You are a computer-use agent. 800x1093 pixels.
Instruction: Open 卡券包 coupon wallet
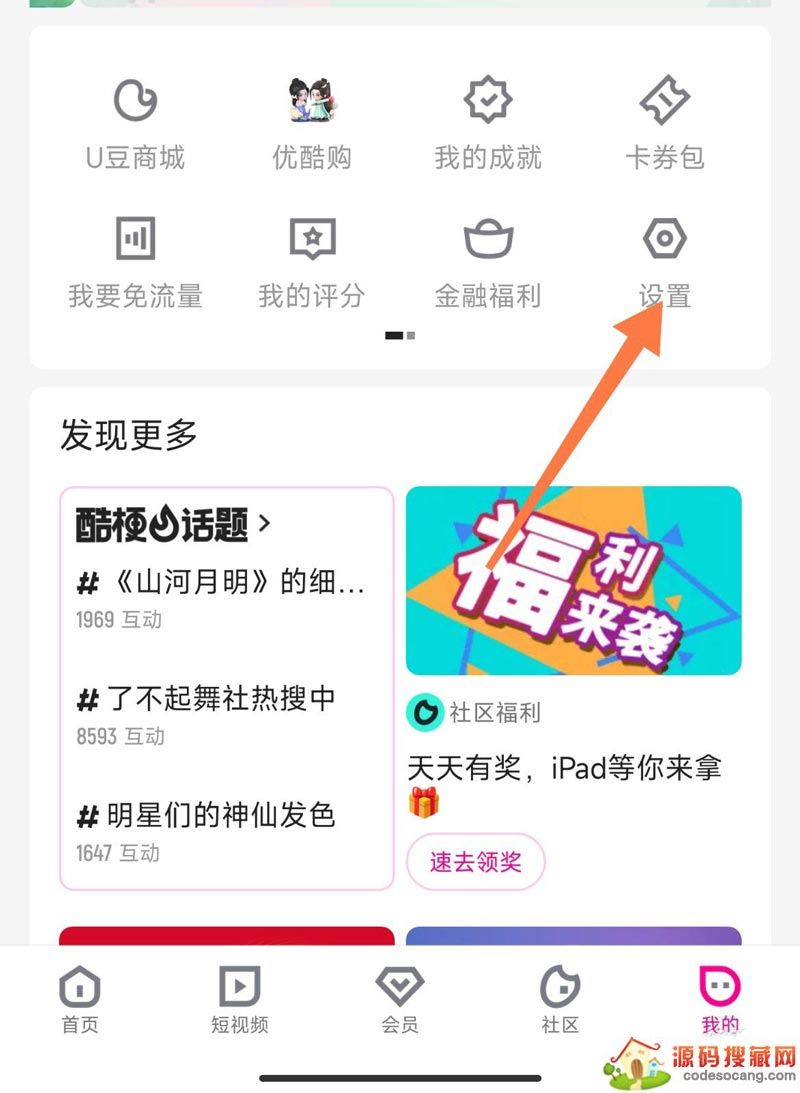tap(664, 123)
